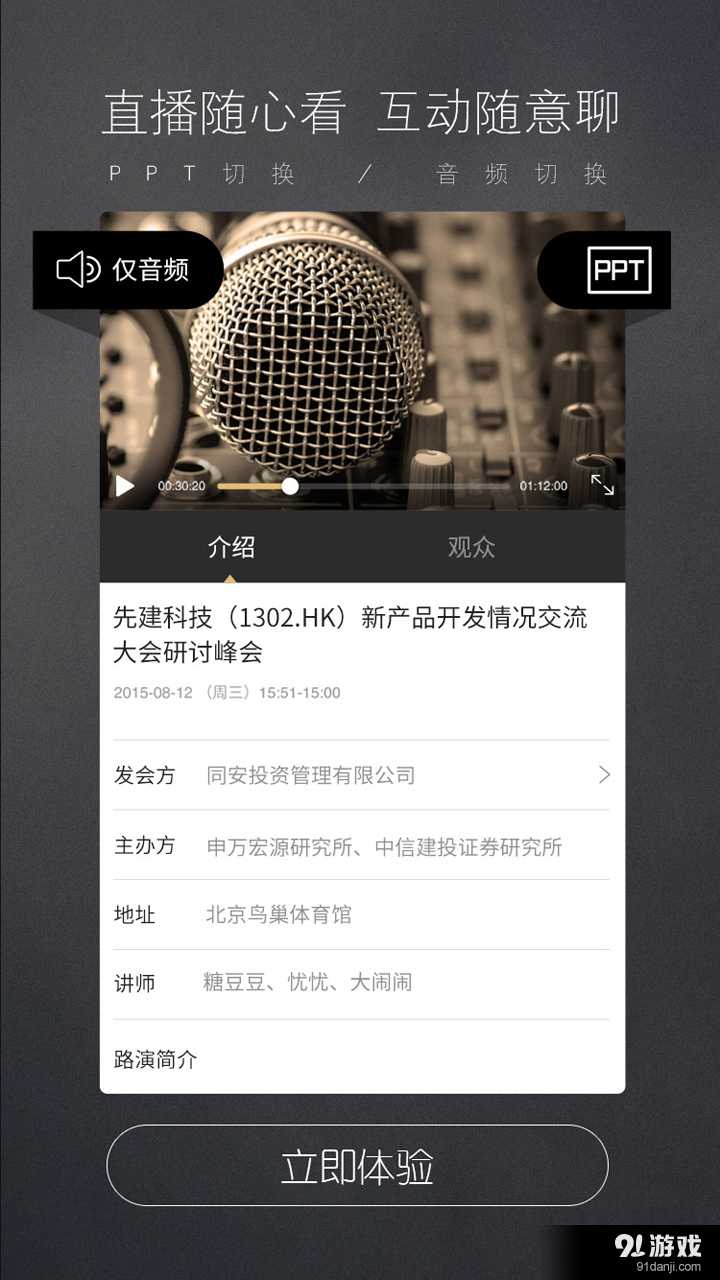Toggle PPT switching mode
This screenshot has width=720, height=1280.
[x=621, y=270]
